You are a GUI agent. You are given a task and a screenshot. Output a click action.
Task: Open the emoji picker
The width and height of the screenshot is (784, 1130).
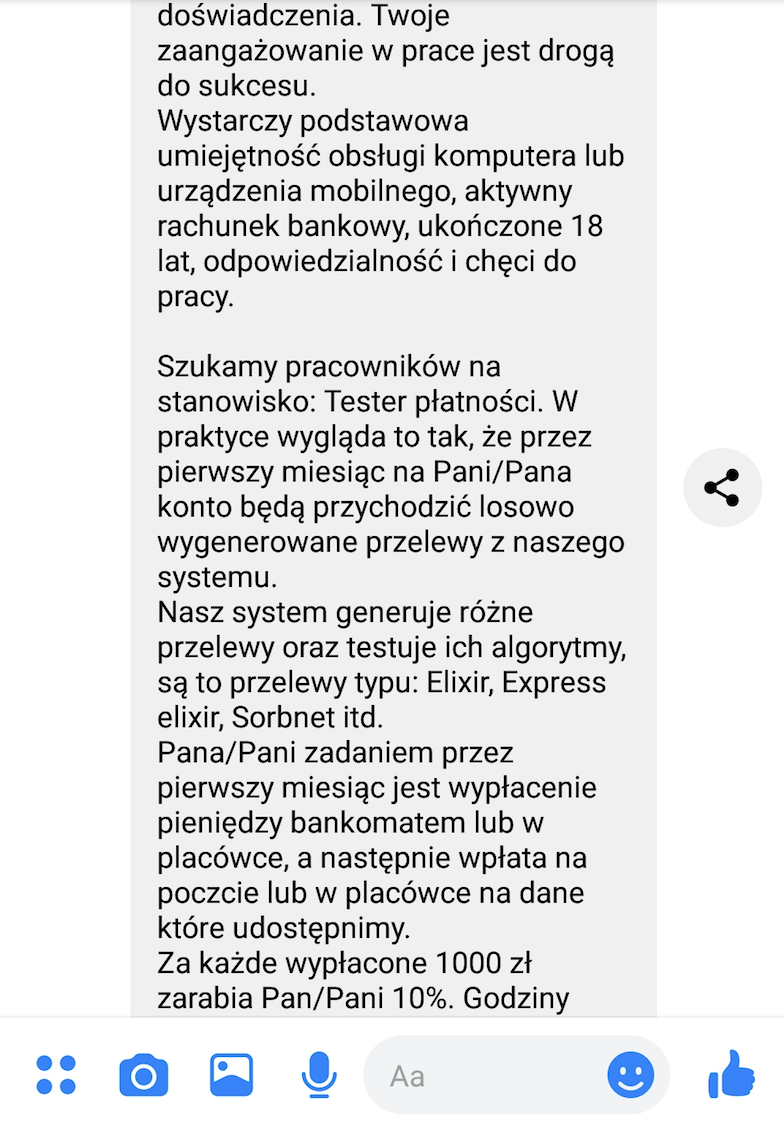pos(630,1076)
